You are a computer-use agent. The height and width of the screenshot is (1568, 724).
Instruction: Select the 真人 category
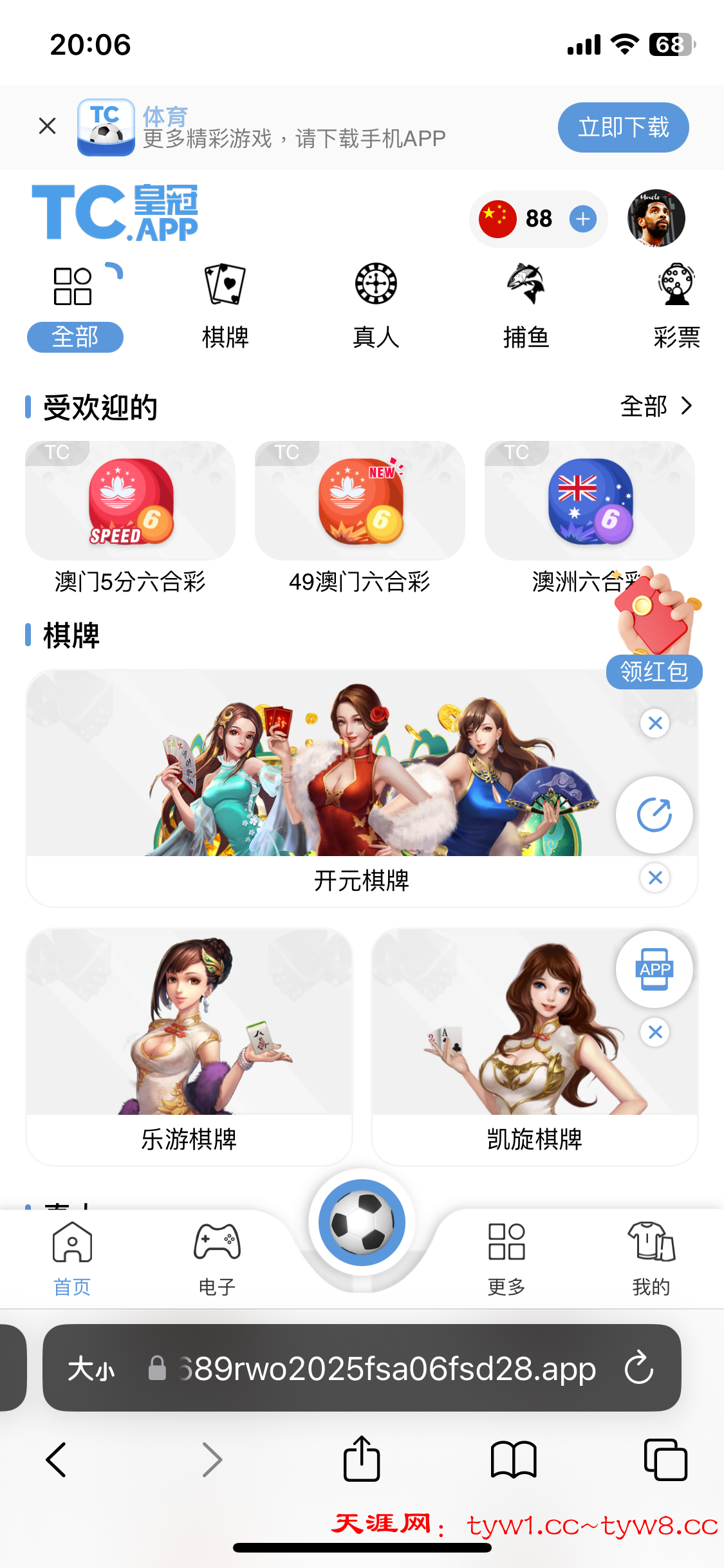376,306
